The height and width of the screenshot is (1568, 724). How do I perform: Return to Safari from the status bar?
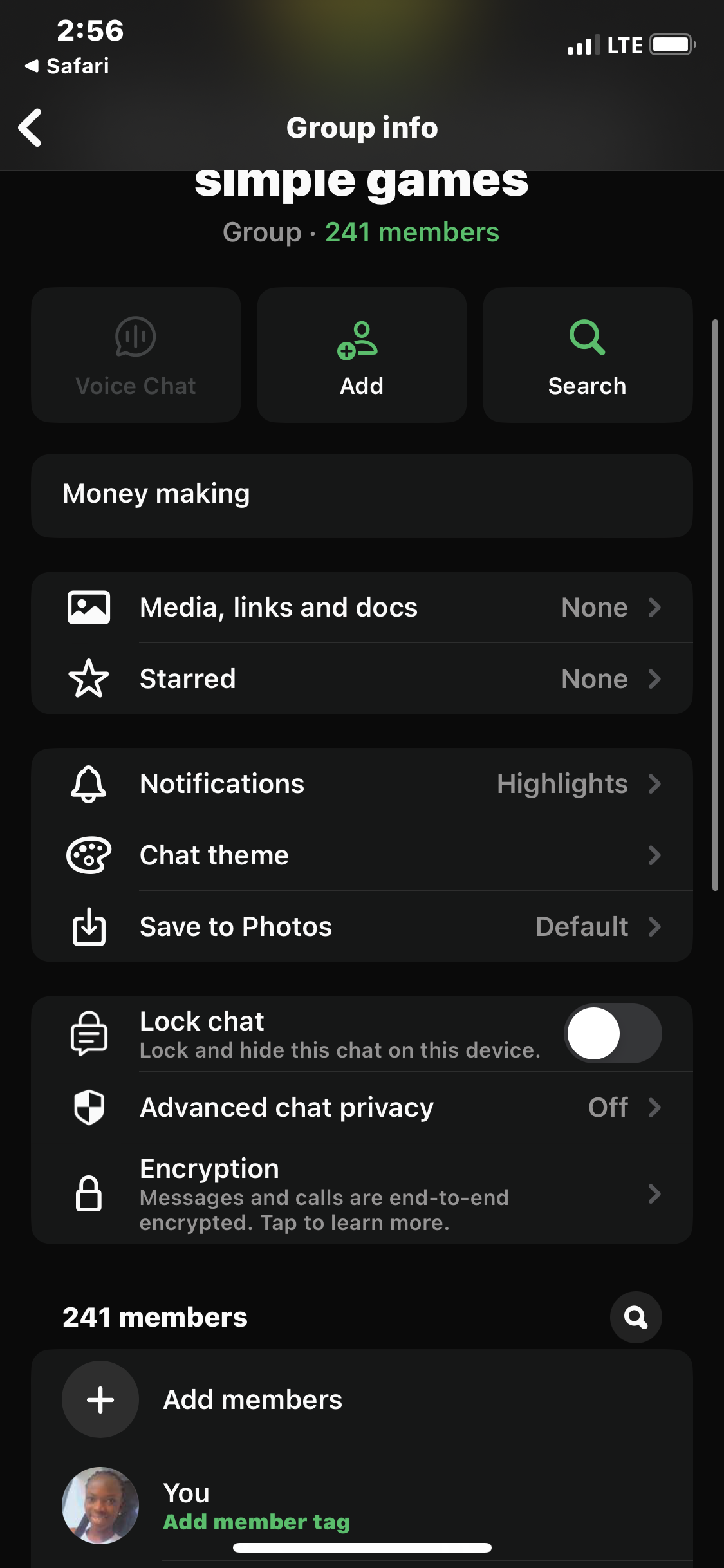(x=67, y=66)
